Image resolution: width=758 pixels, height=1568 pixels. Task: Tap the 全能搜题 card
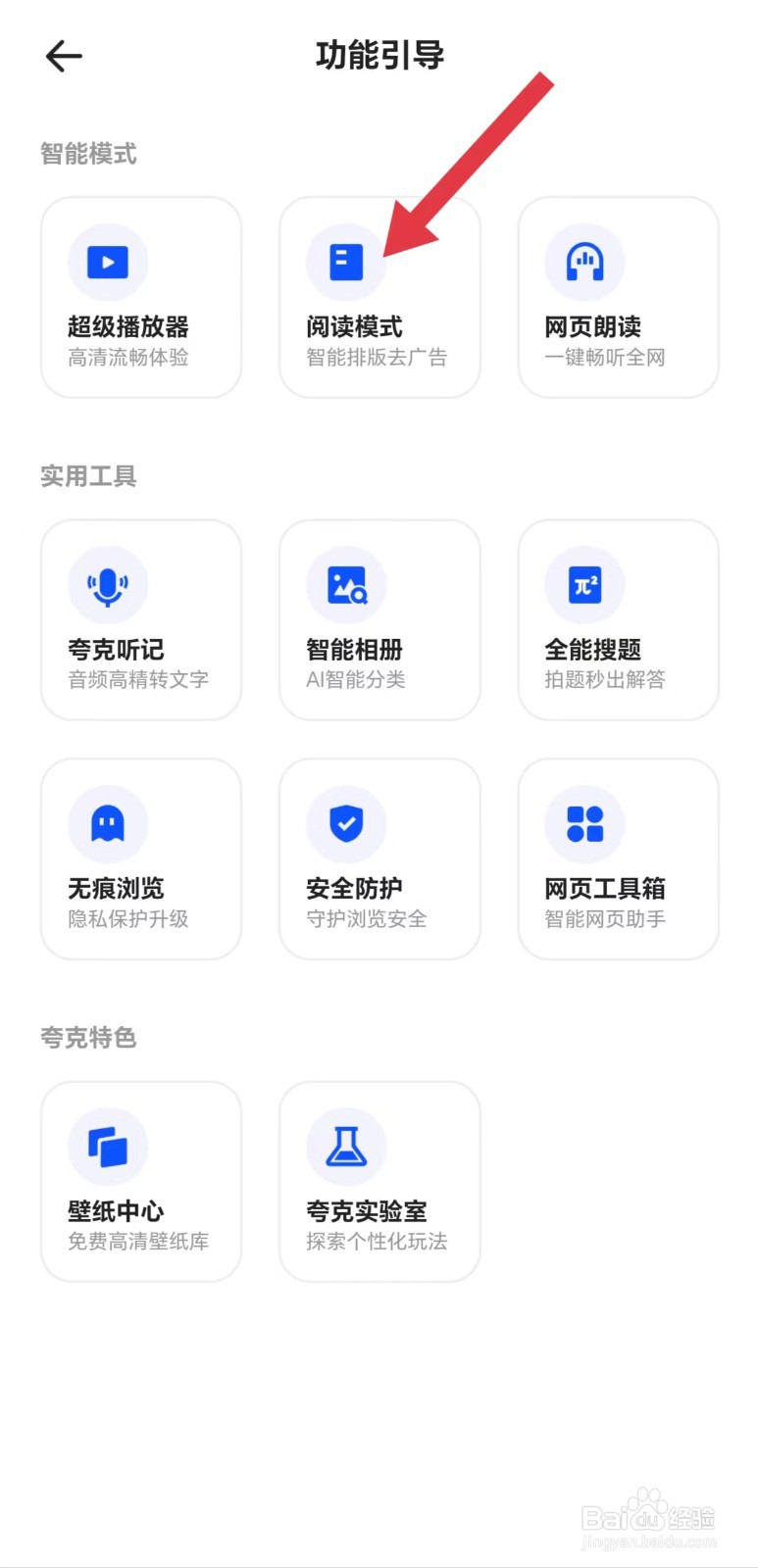coord(618,619)
